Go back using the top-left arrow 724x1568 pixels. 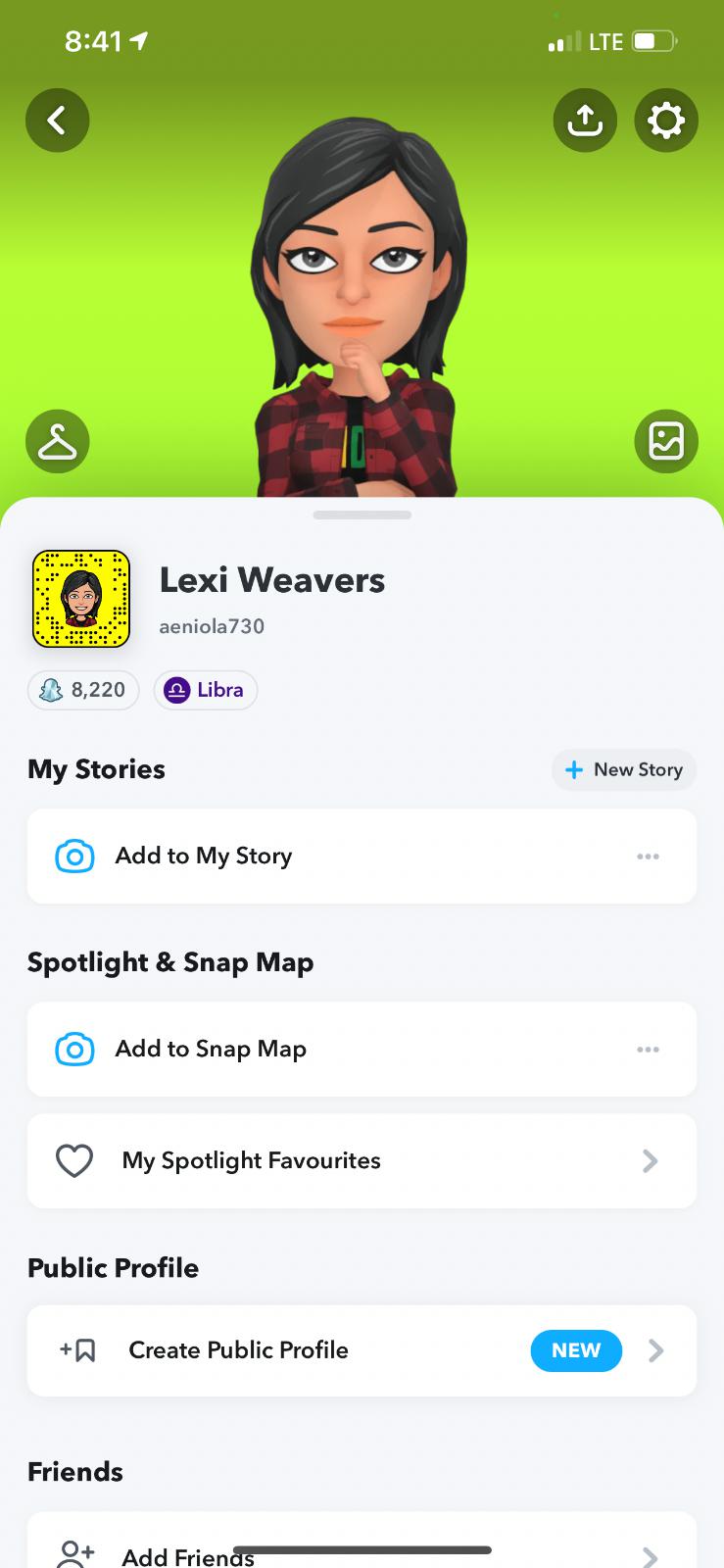(57, 121)
